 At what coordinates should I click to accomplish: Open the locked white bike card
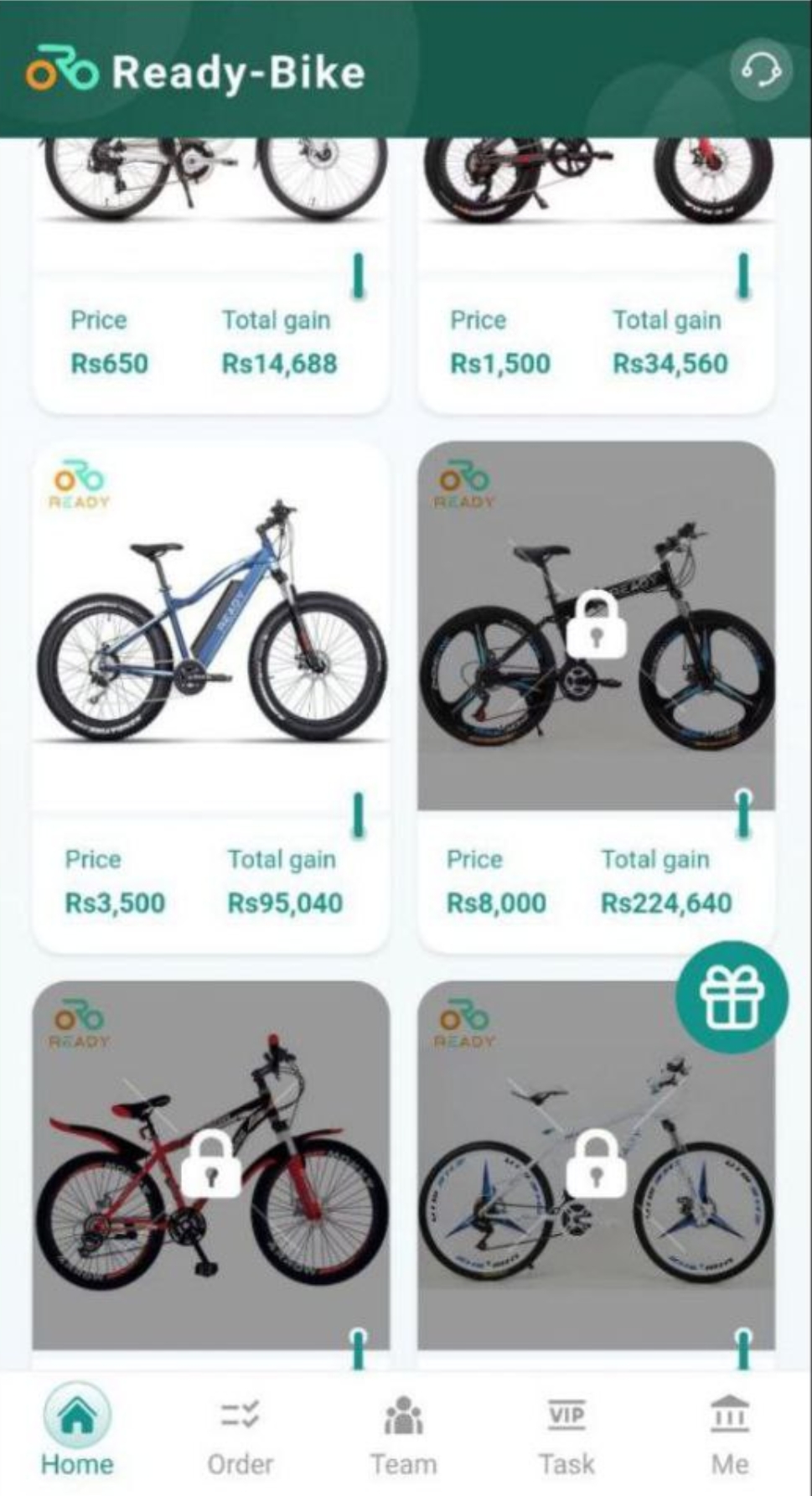coord(595,1173)
